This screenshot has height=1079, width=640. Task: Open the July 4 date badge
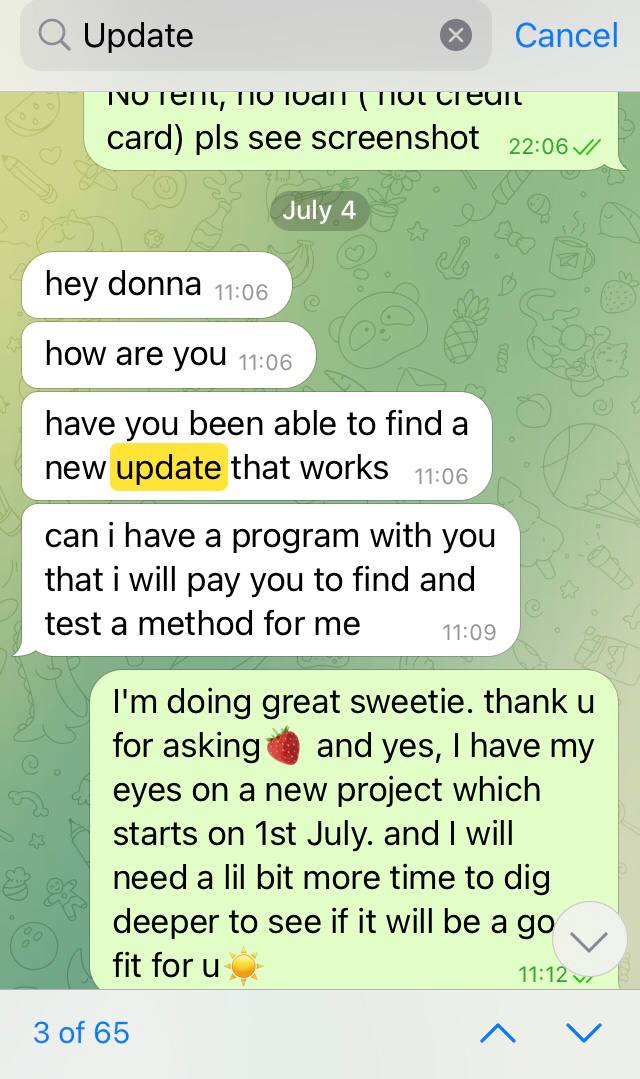319,211
